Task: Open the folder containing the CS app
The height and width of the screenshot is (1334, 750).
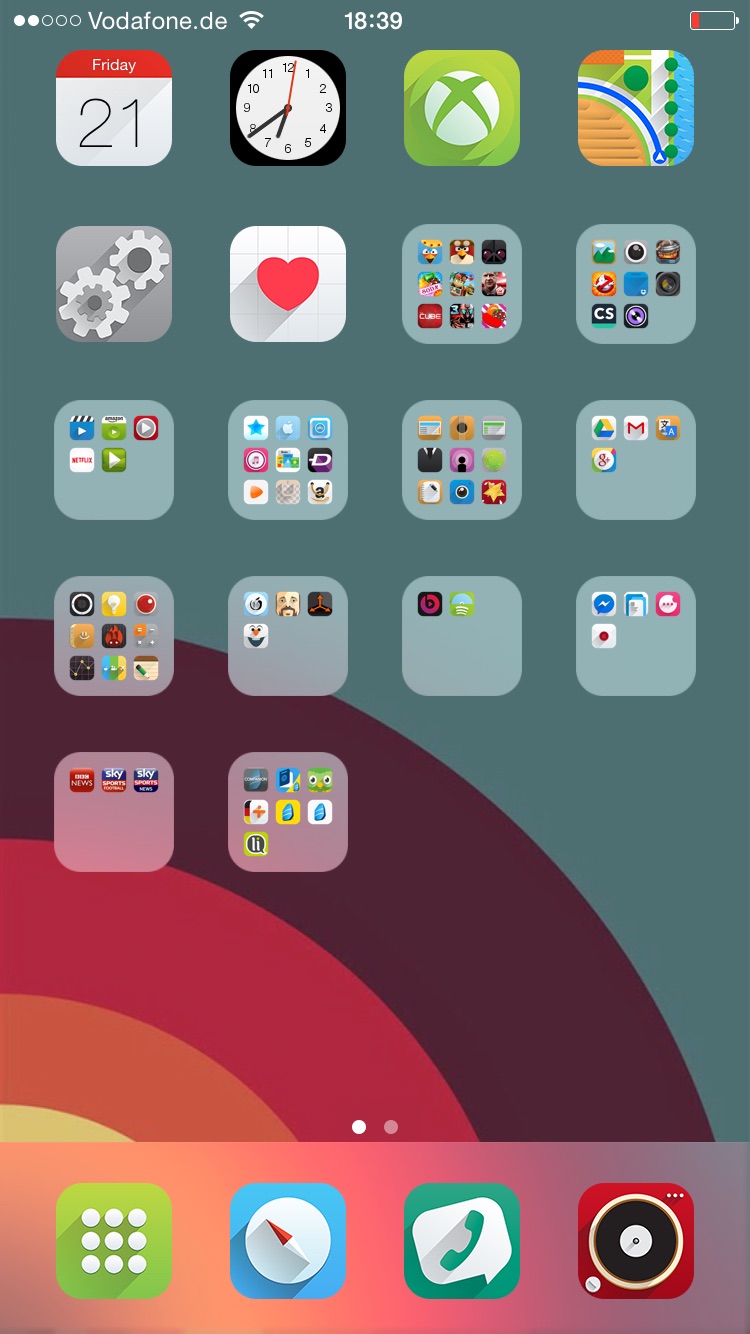Action: [x=636, y=284]
